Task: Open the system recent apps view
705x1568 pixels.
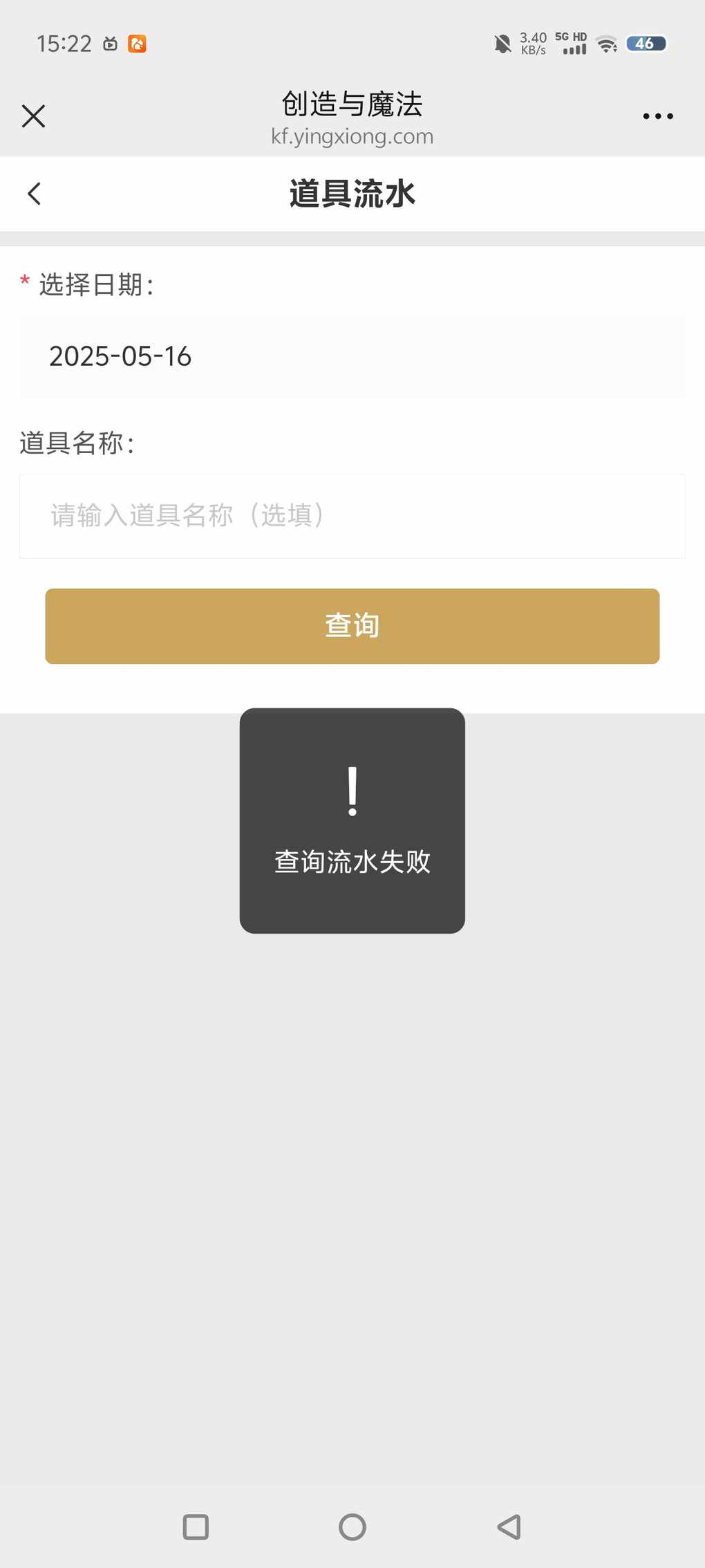Action: [196, 1527]
